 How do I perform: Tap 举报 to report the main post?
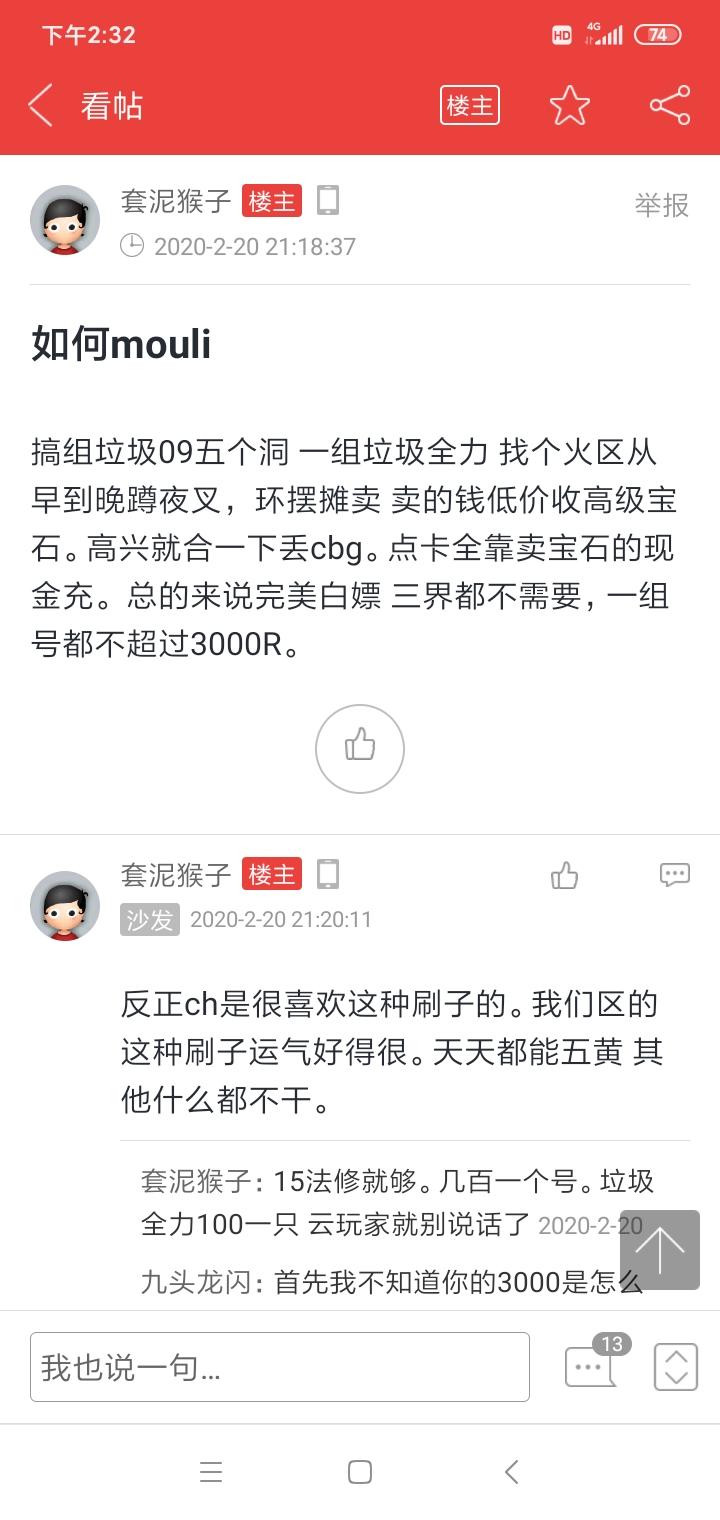(661, 205)
